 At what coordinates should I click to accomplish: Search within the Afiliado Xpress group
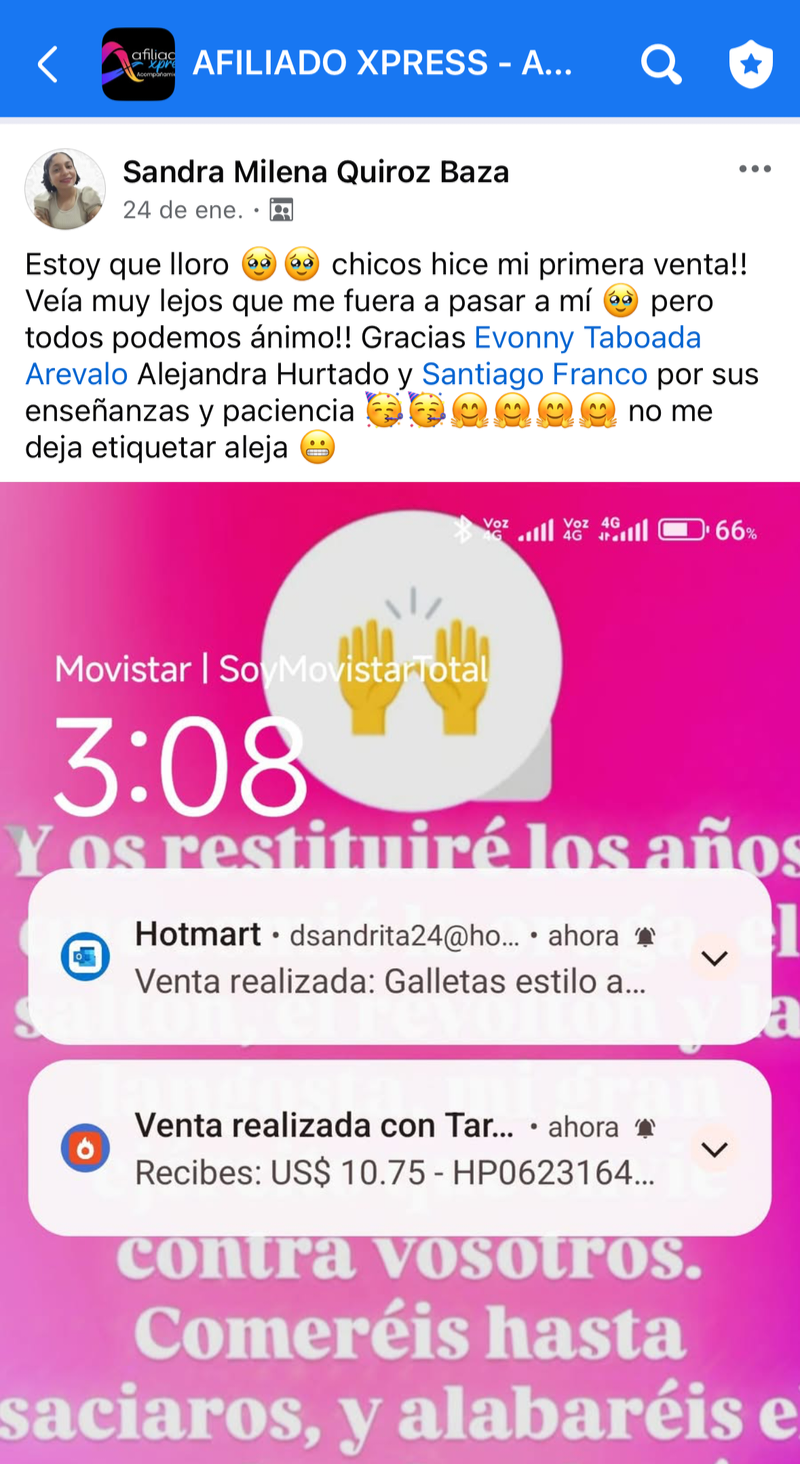click(x=661, y=65)
